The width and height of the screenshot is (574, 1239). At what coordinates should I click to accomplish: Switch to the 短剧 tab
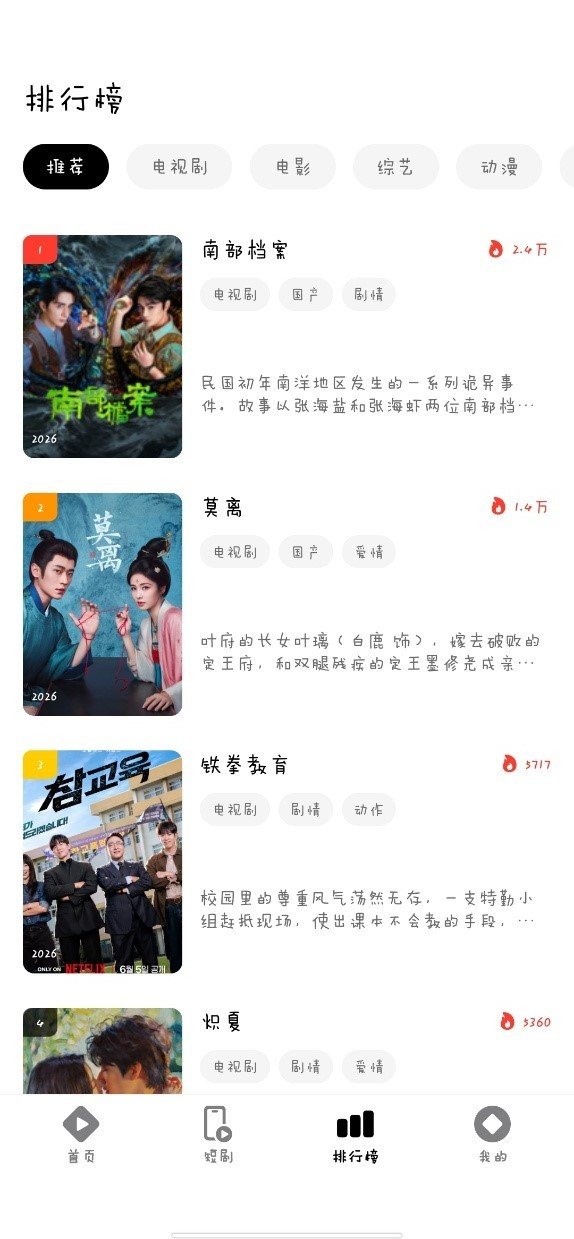click(x=218, y=1136)
